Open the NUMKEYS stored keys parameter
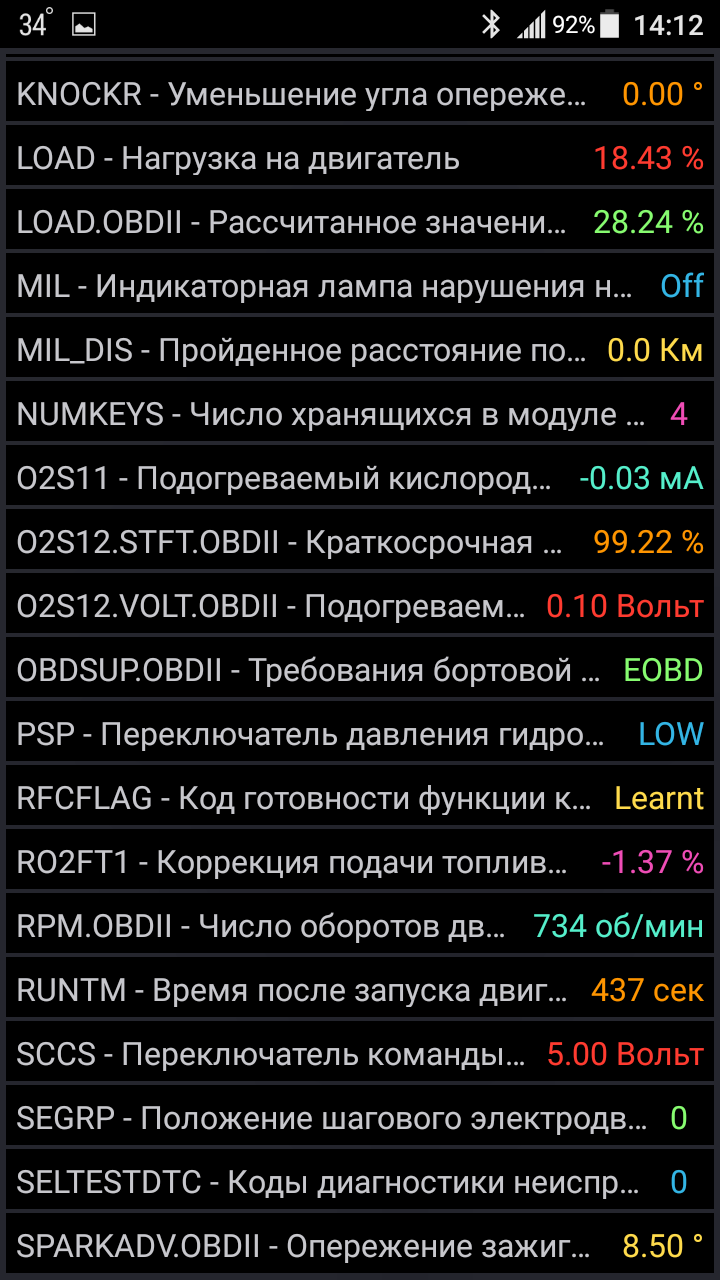The width and height of the screenshot is (720, 1280). 360,413
